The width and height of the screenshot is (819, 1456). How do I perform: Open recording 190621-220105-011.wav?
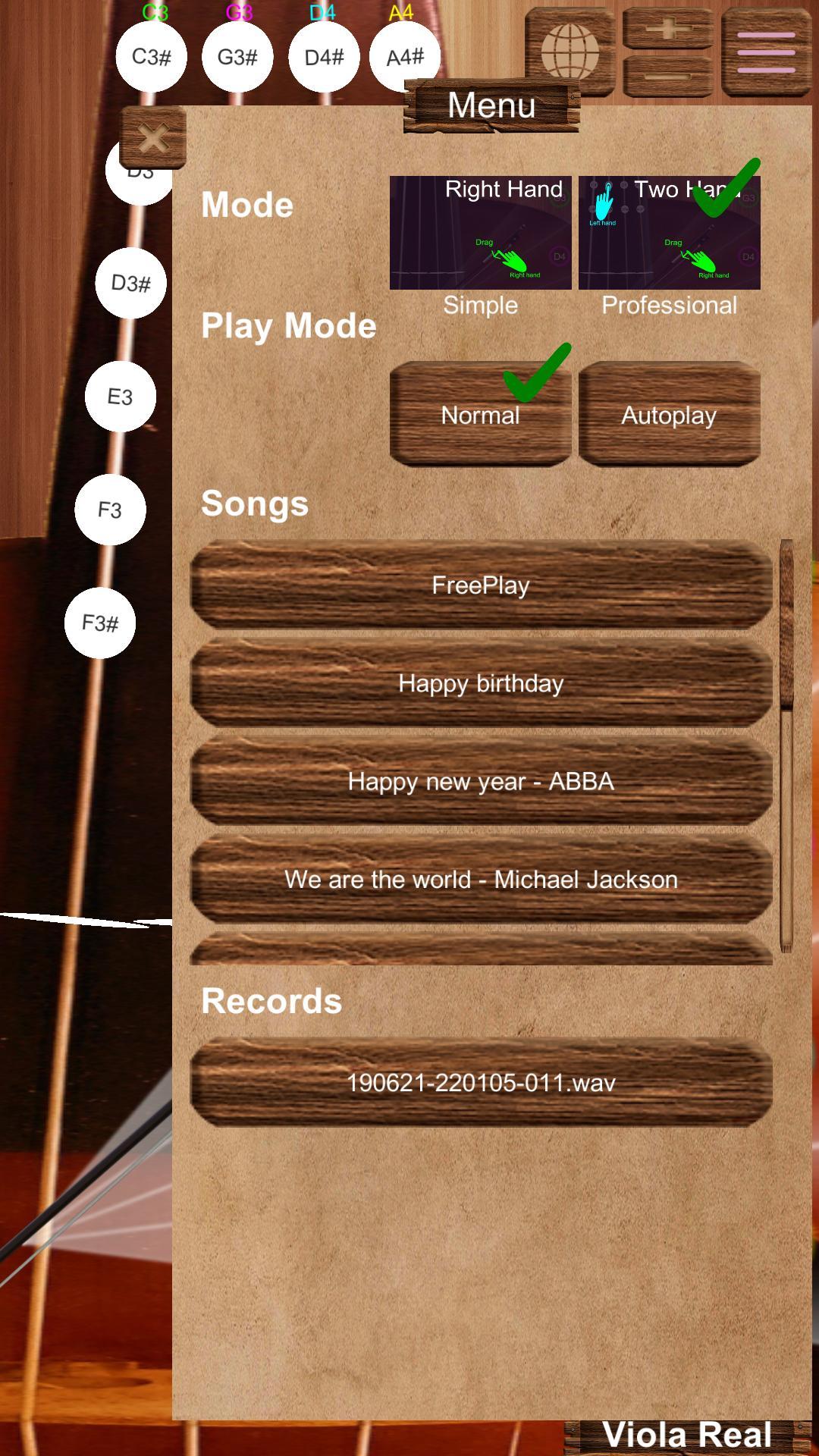point(481,1082)
